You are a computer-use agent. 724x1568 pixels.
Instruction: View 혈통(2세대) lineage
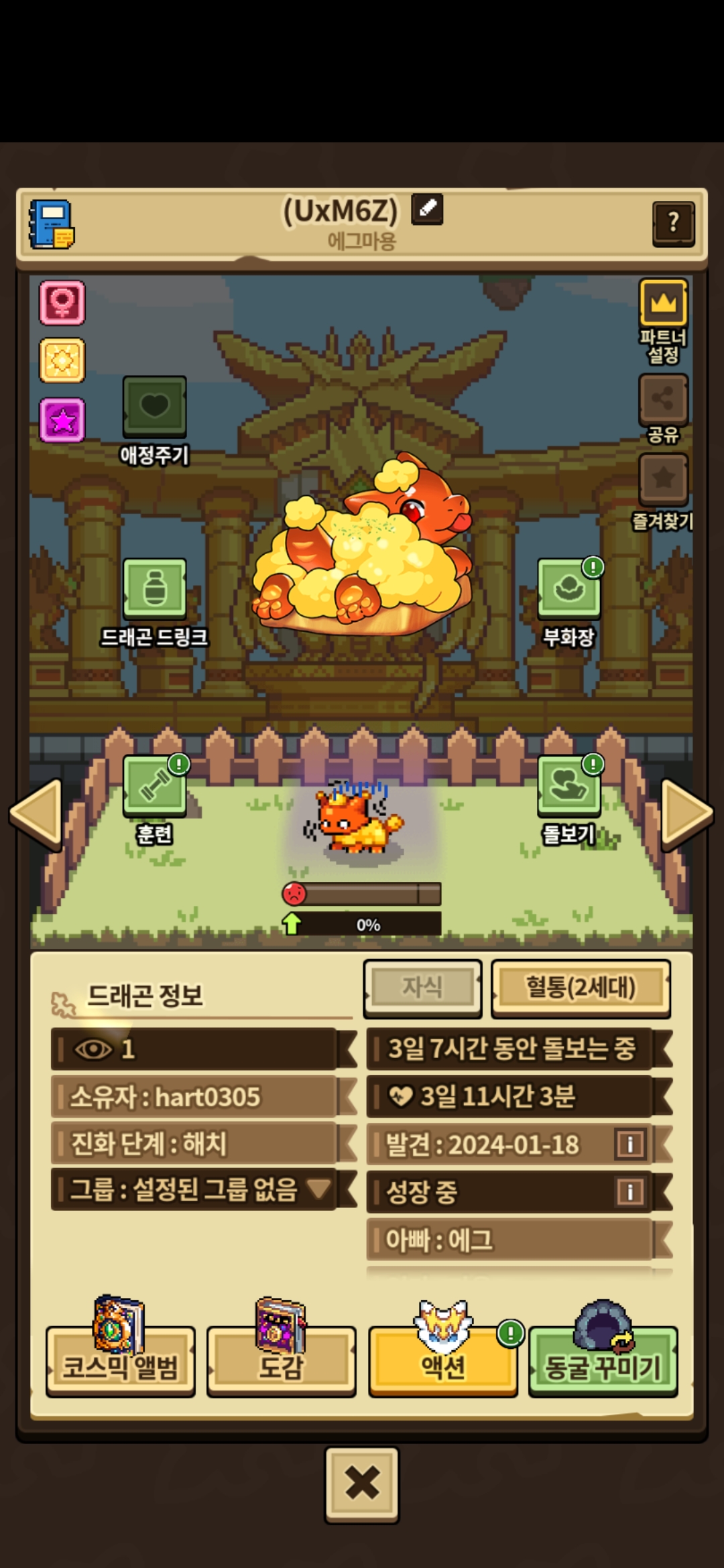coord(581,988)
